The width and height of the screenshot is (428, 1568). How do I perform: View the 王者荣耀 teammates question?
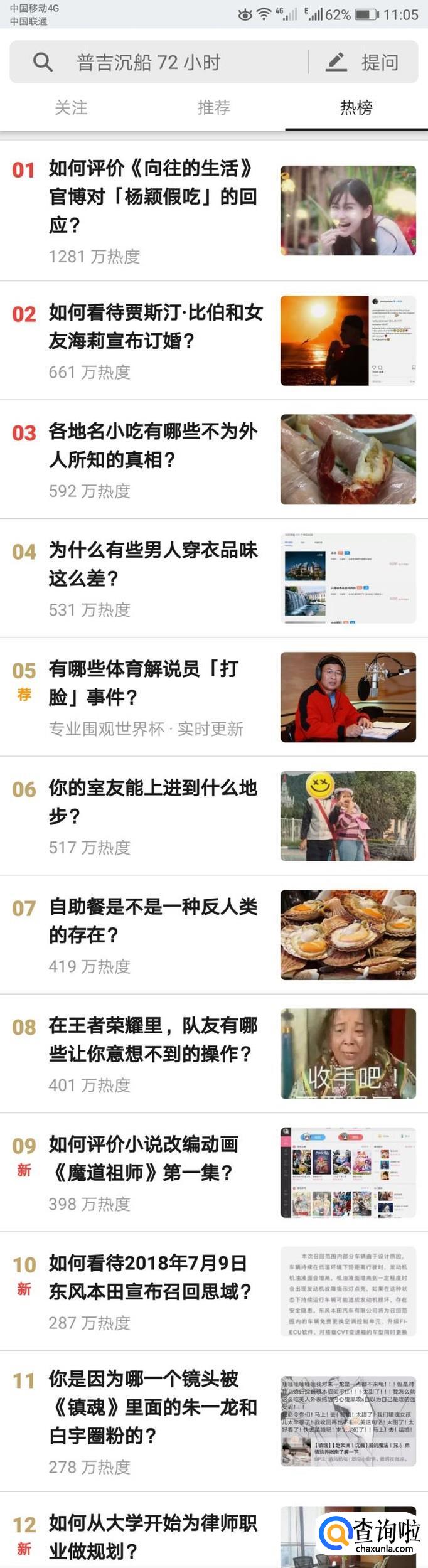point(152,1040)
